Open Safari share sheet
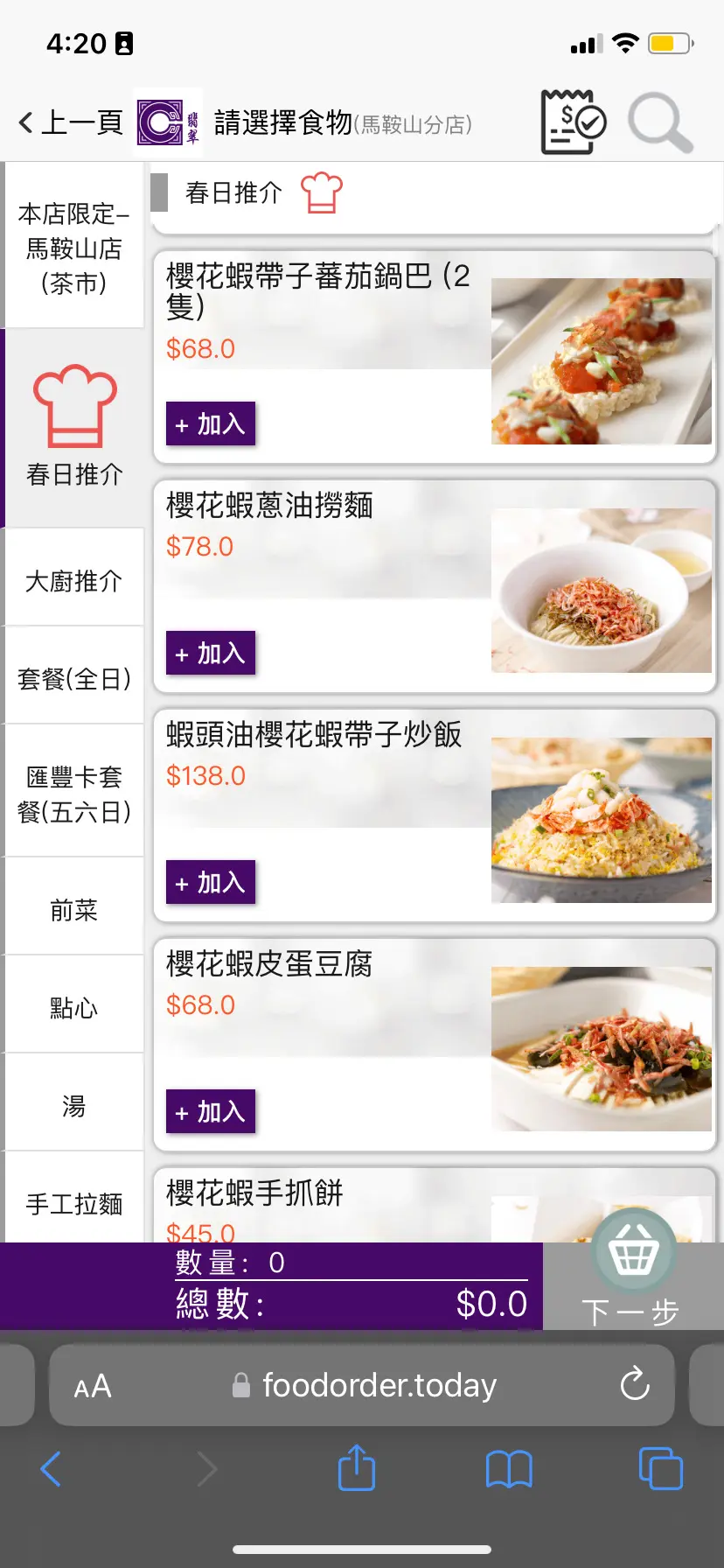The width and height of the screenshot is (724, 1568). (356, 1468)
